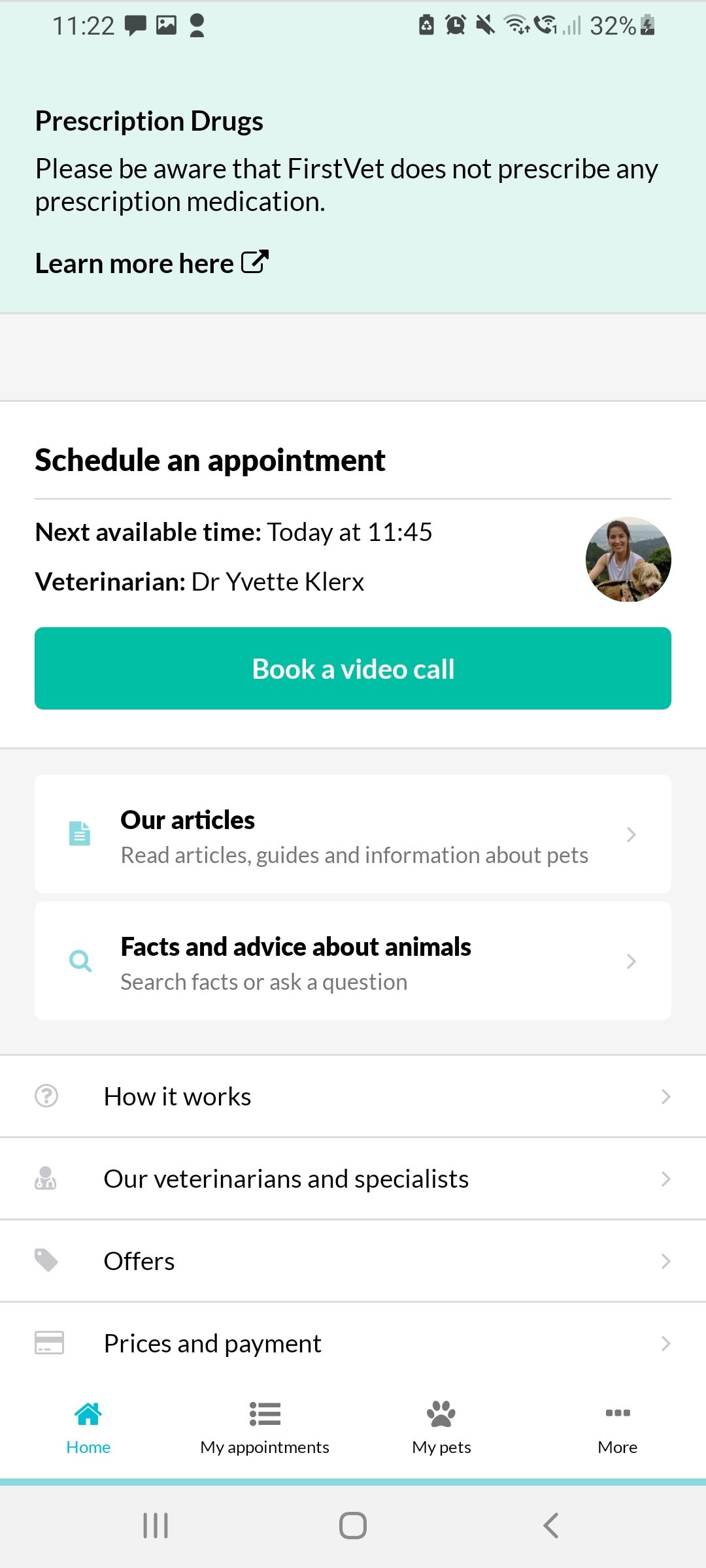Open the external link icon after Learn more

click(x=254, y=262)
